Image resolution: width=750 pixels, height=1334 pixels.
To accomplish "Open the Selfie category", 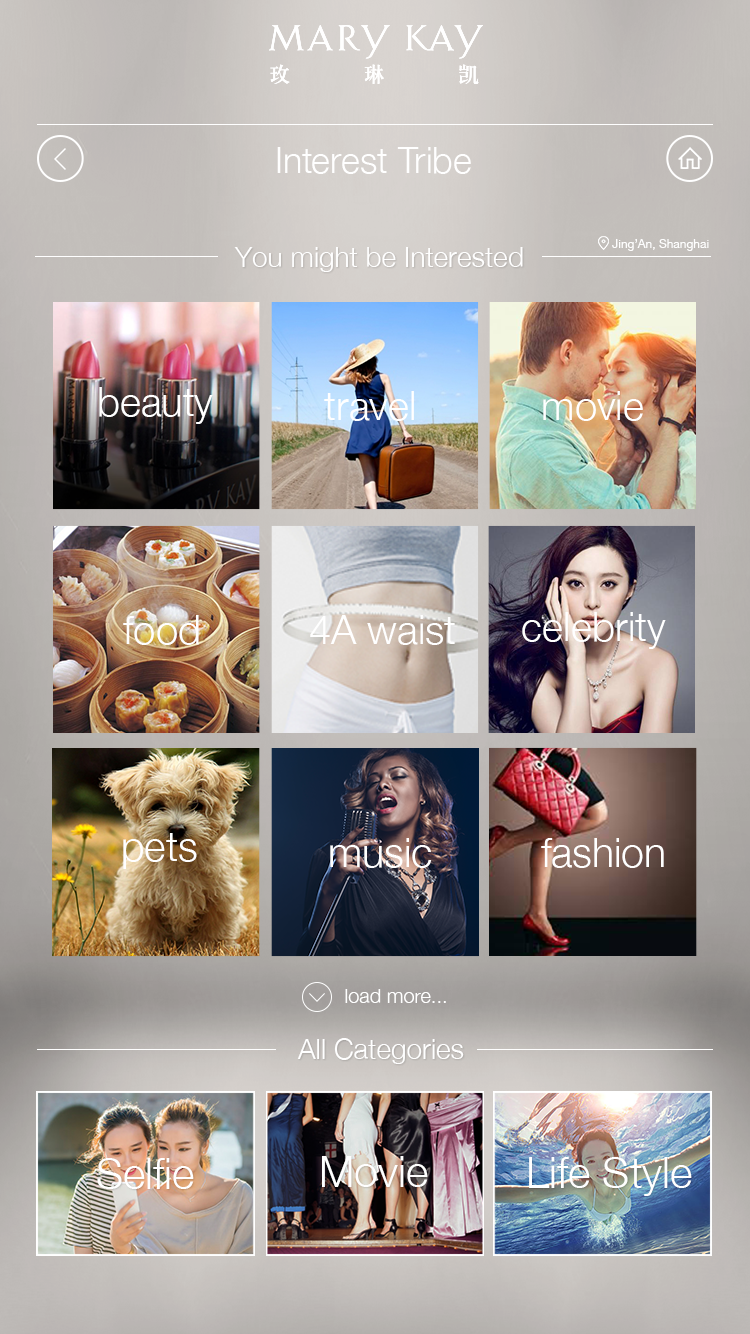I will pyautogui.click(x=146, y=1173).
